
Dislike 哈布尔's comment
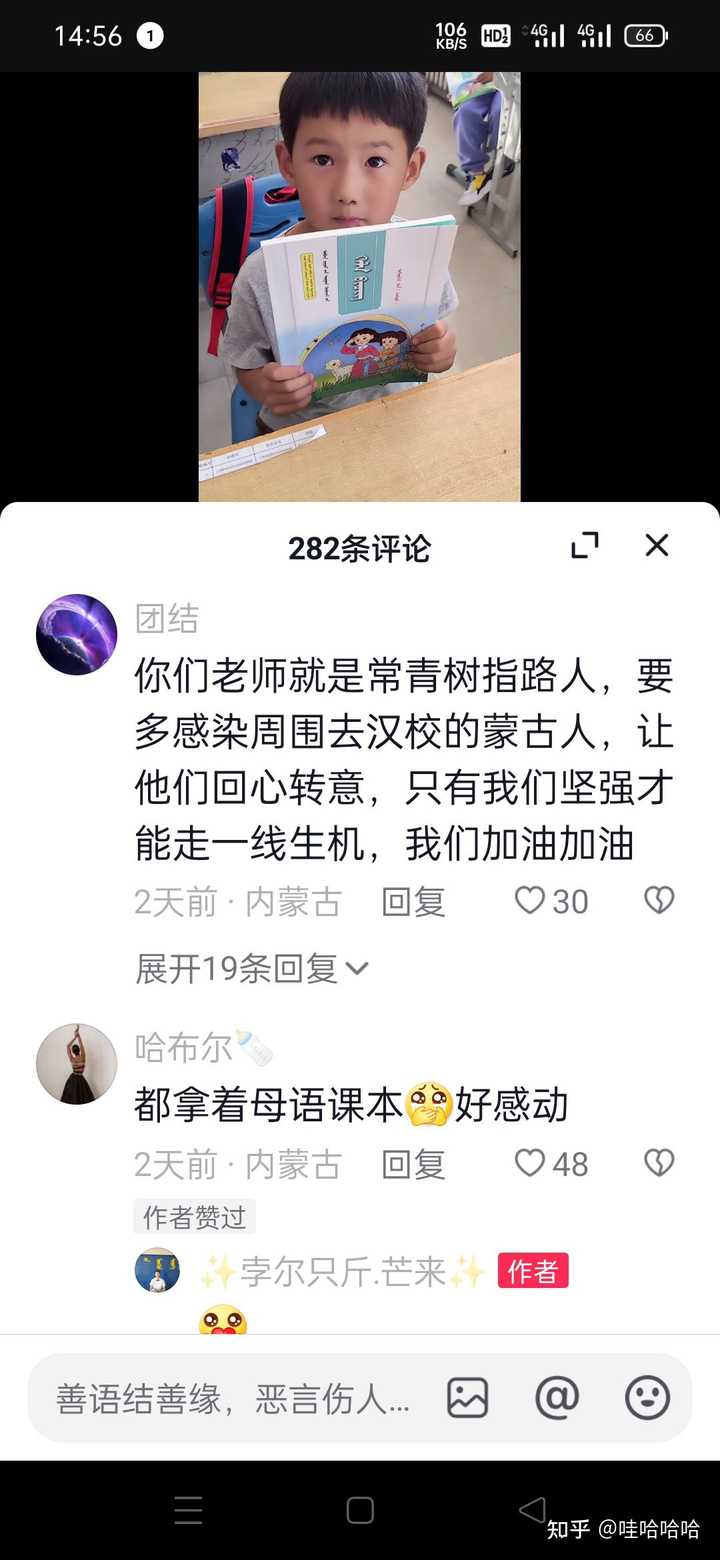coord(659,1163)
